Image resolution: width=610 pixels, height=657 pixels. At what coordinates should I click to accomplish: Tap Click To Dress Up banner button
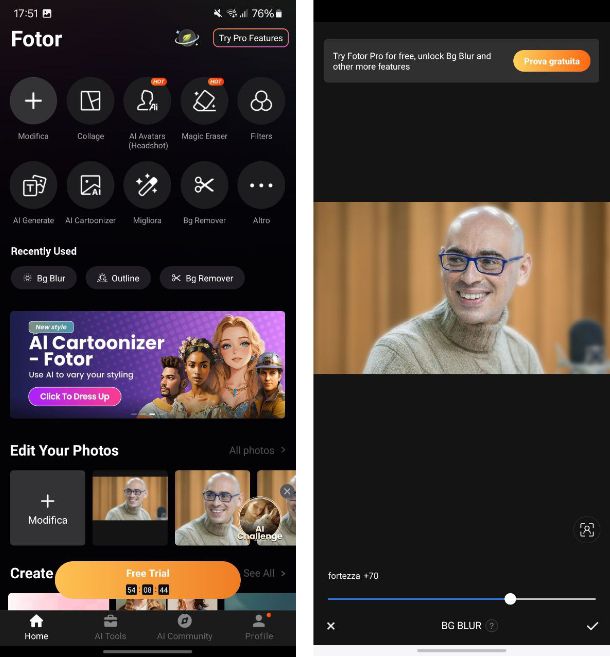click(74, 396)
